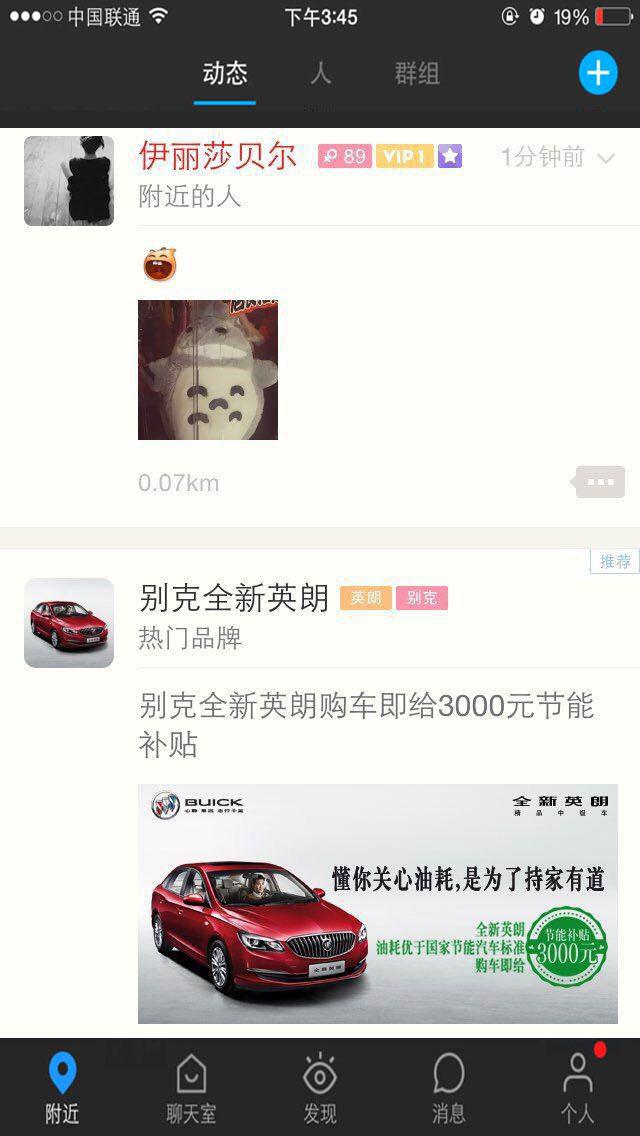
Task: Expand the dropdown arrow beside 1分钟前
Action: click(x=605, y=158)
